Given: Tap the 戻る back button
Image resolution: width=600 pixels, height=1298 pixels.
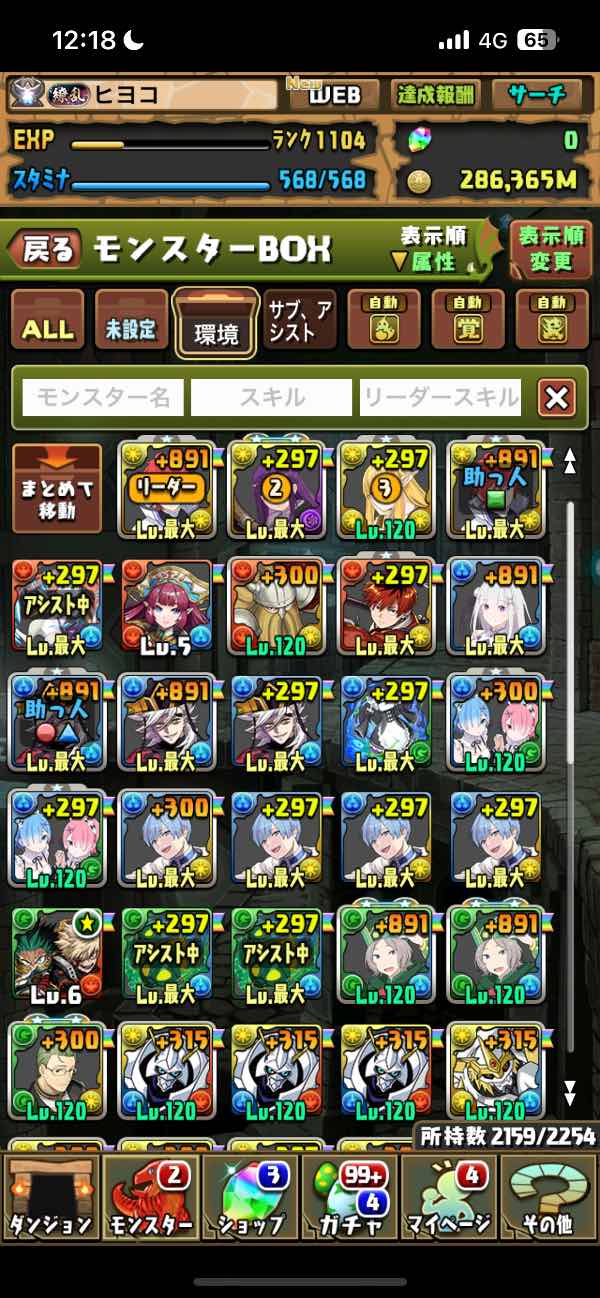Looking at the screenshot, I should click(46, 249).
